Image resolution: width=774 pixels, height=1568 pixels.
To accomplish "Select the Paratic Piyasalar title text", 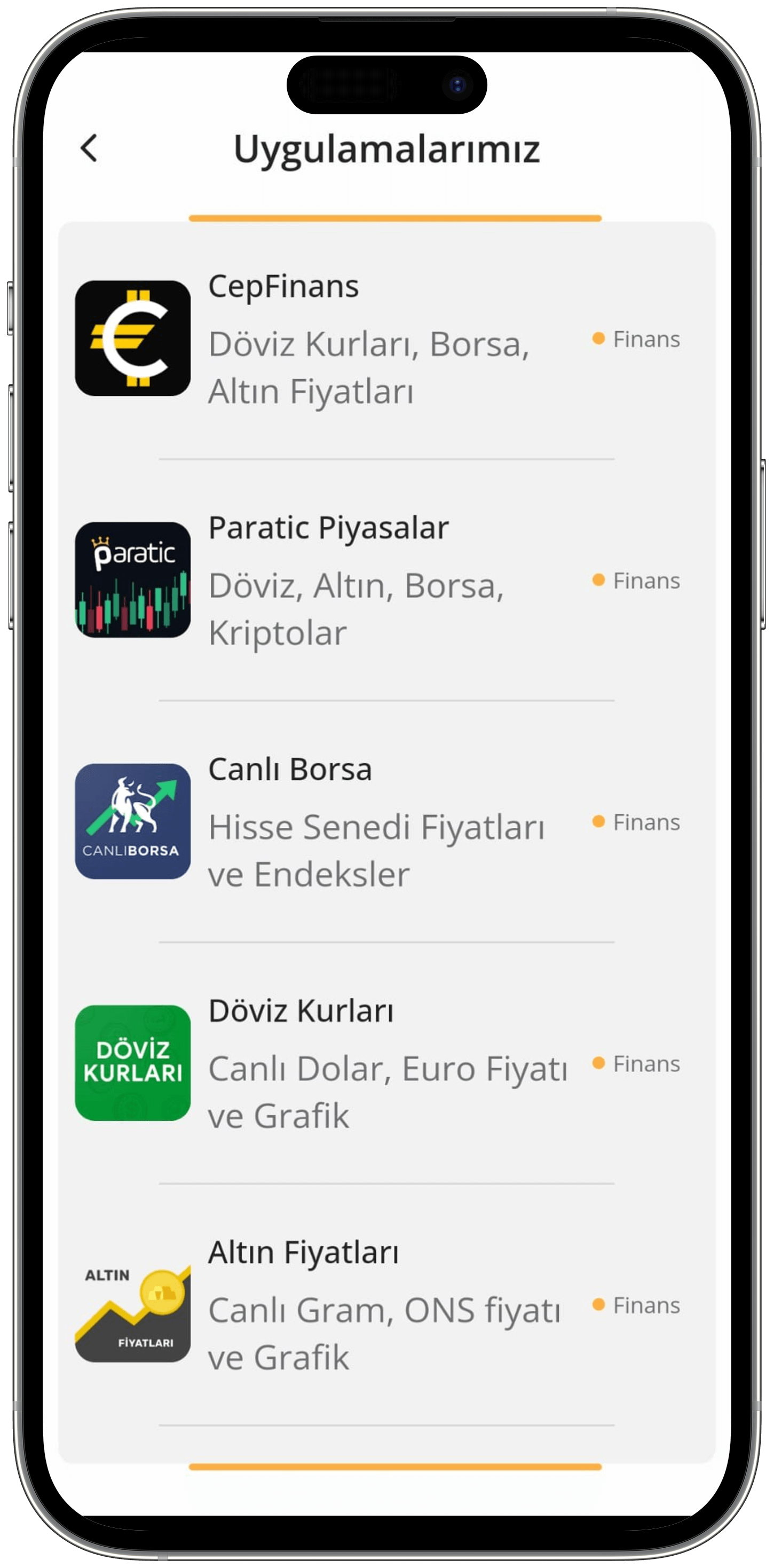I will pos(328,527).
